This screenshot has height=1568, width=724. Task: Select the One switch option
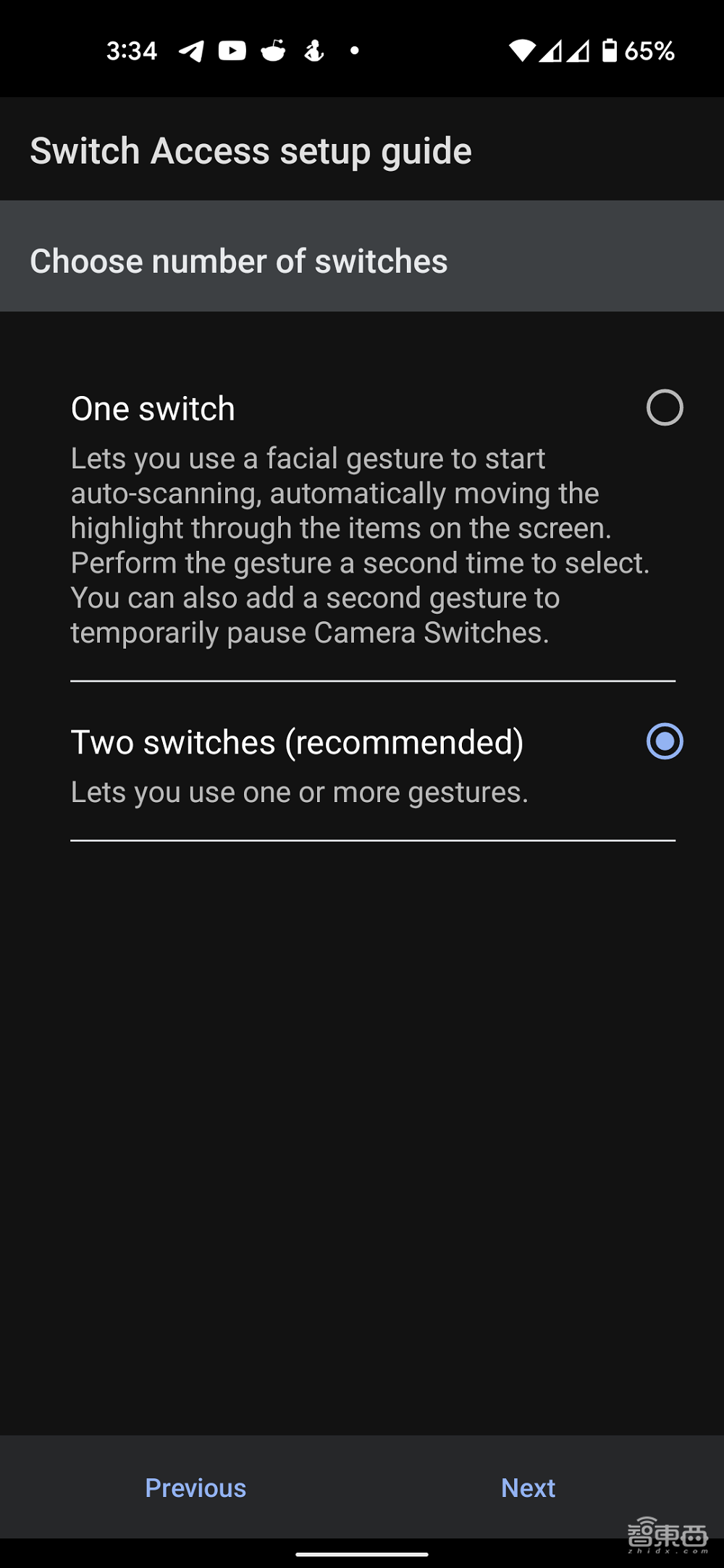pyautogui.click(x=664, y=408)
